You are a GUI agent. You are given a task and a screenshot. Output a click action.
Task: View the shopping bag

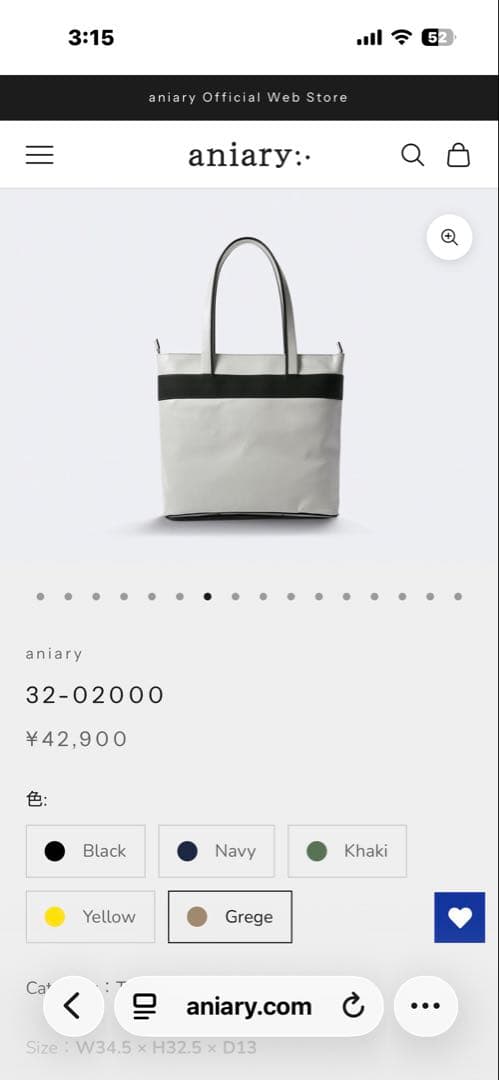click(x=458, y=155)
